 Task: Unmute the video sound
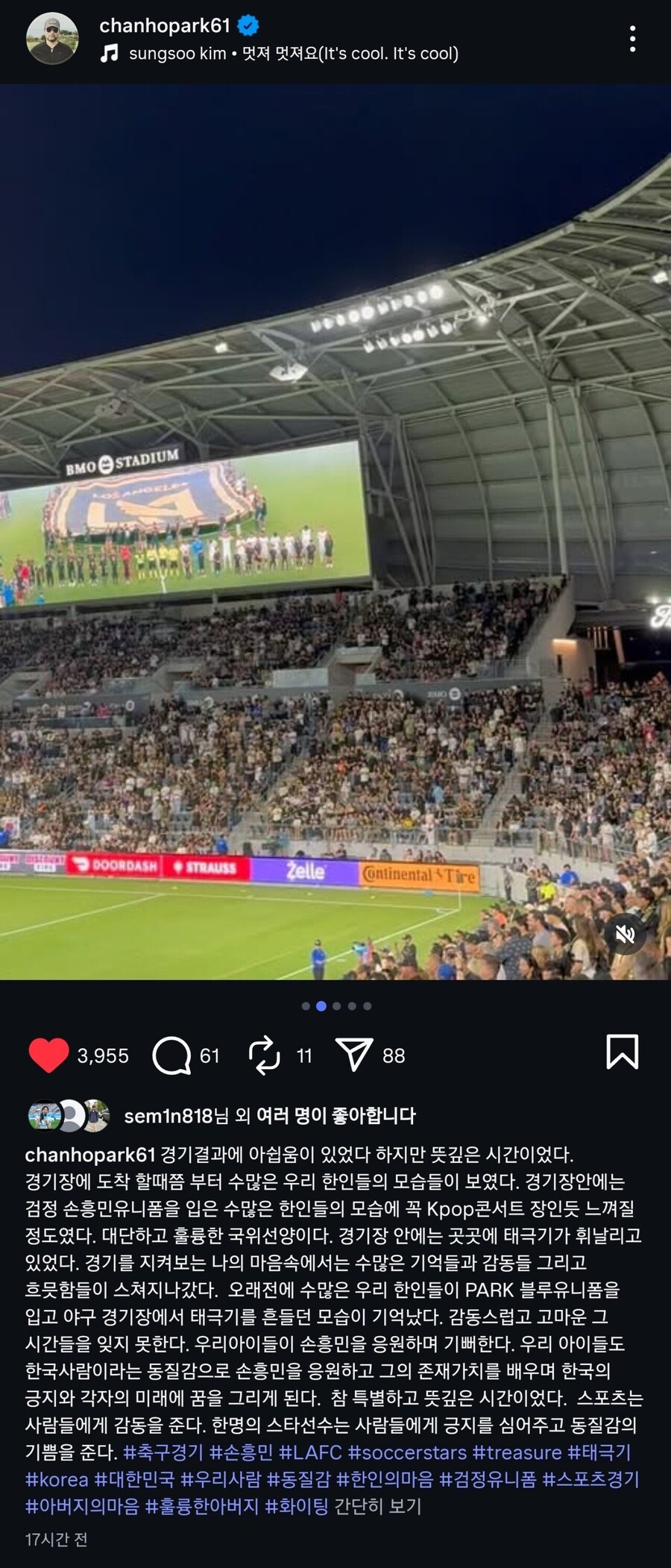[625, 934]
